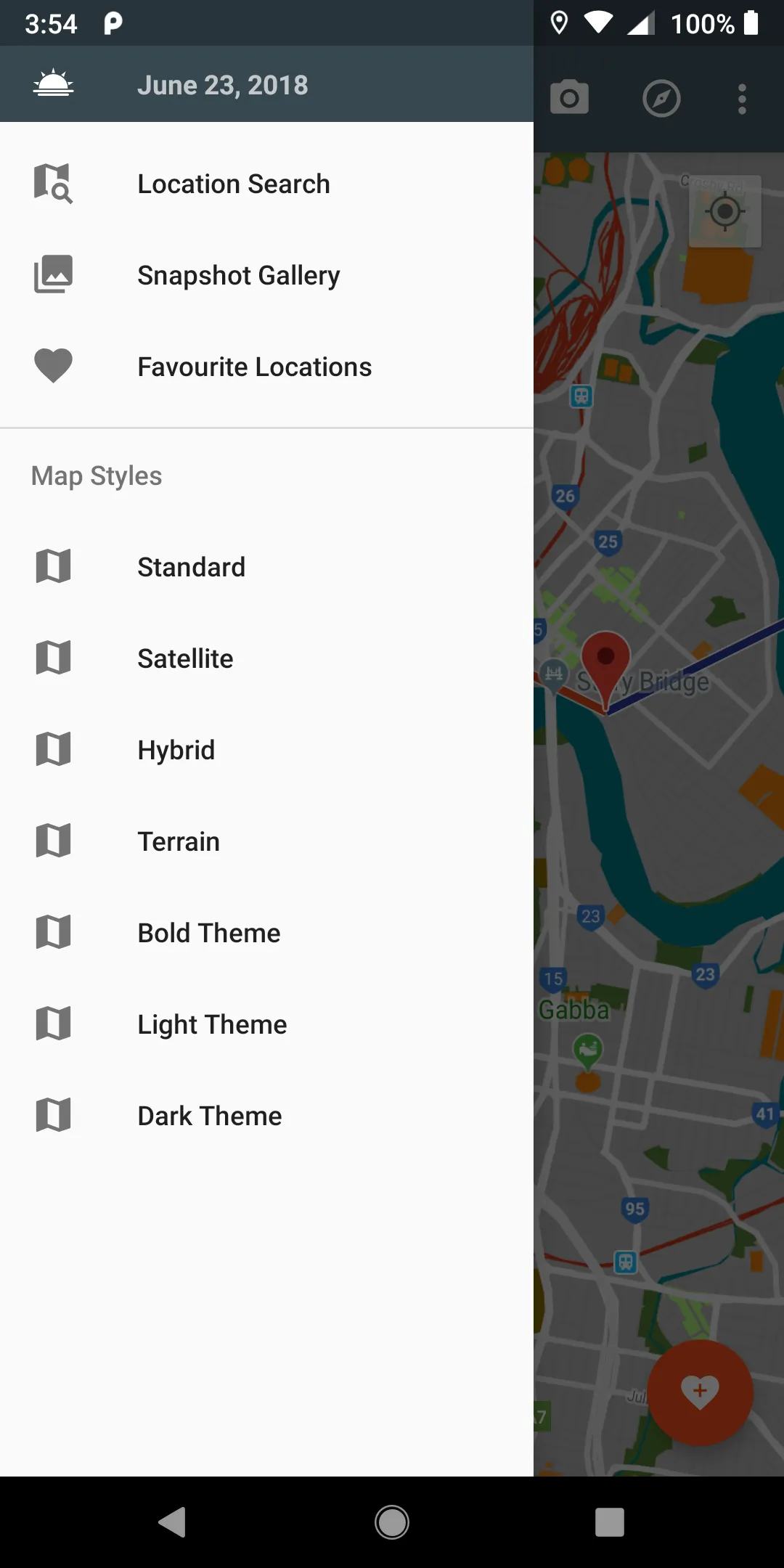The height and width of the screenshot is (1568, 784).
Task: Select the Standard map style
Action: [x=192, y=567]
